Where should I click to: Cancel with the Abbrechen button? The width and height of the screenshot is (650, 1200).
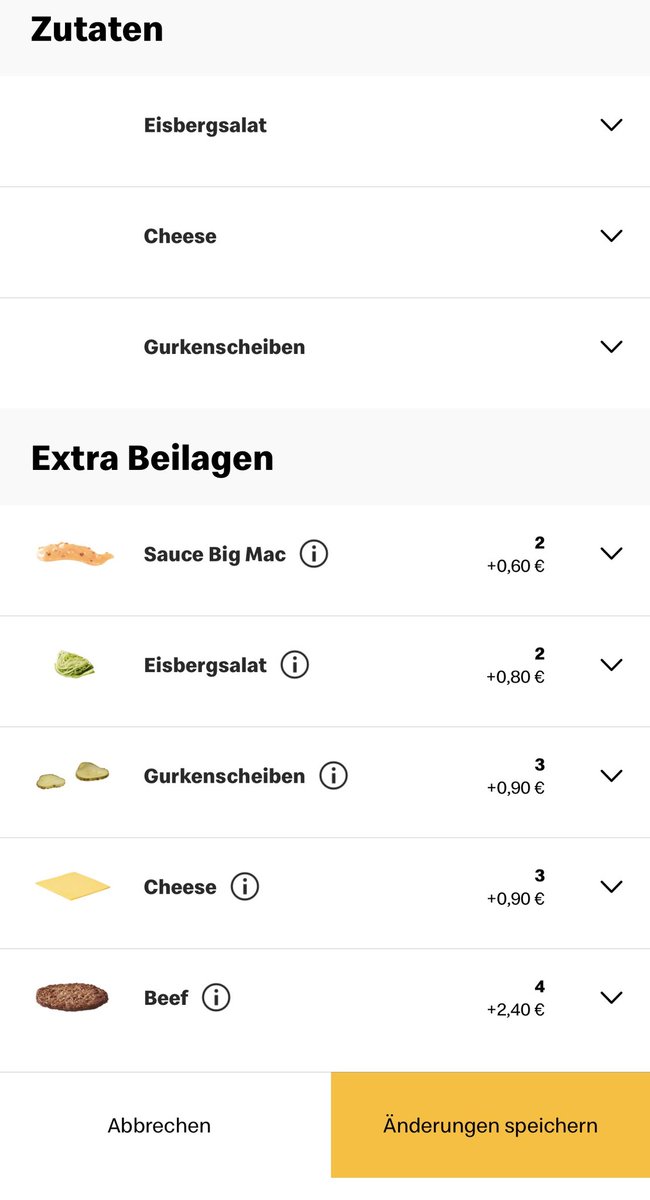[160, 1126]
